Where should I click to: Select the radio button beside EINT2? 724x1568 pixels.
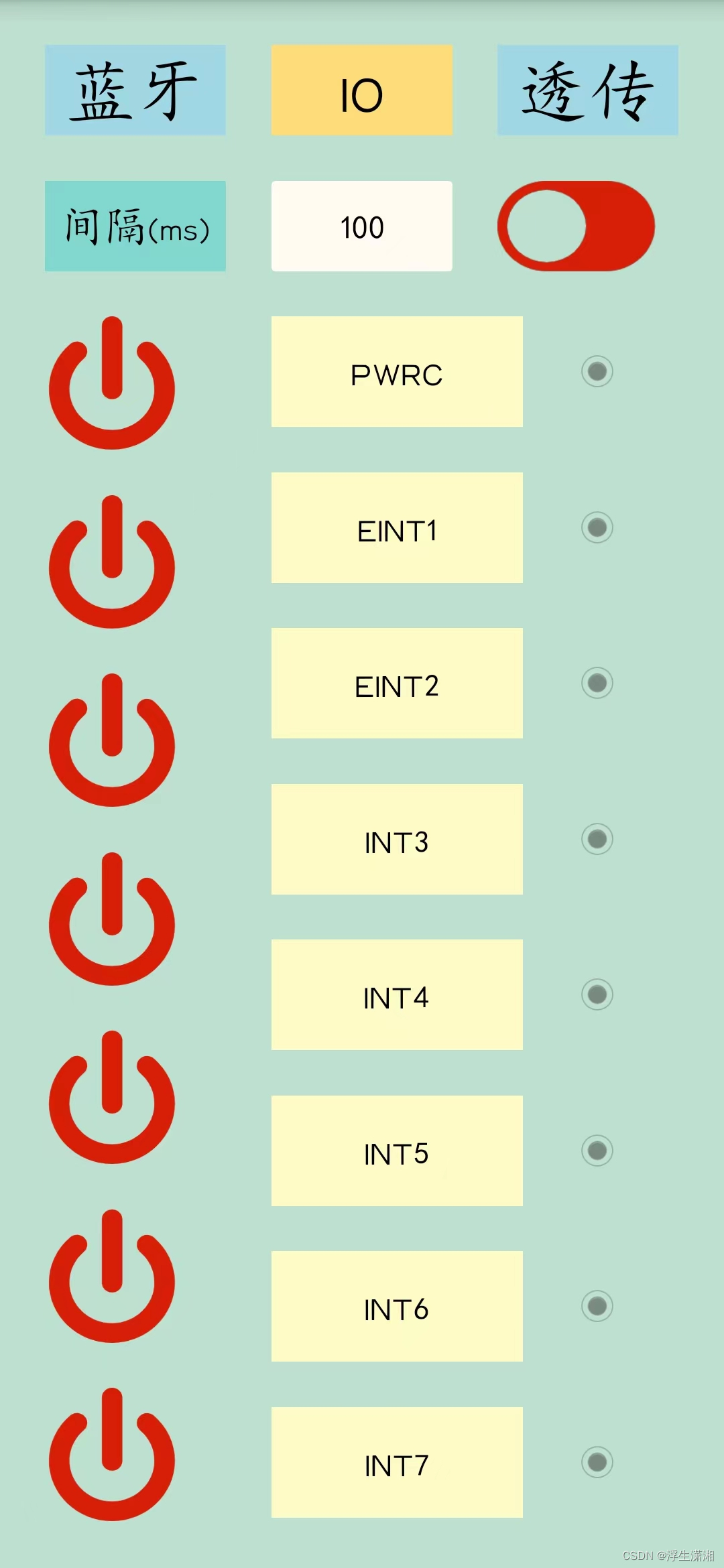pos(597,683)
